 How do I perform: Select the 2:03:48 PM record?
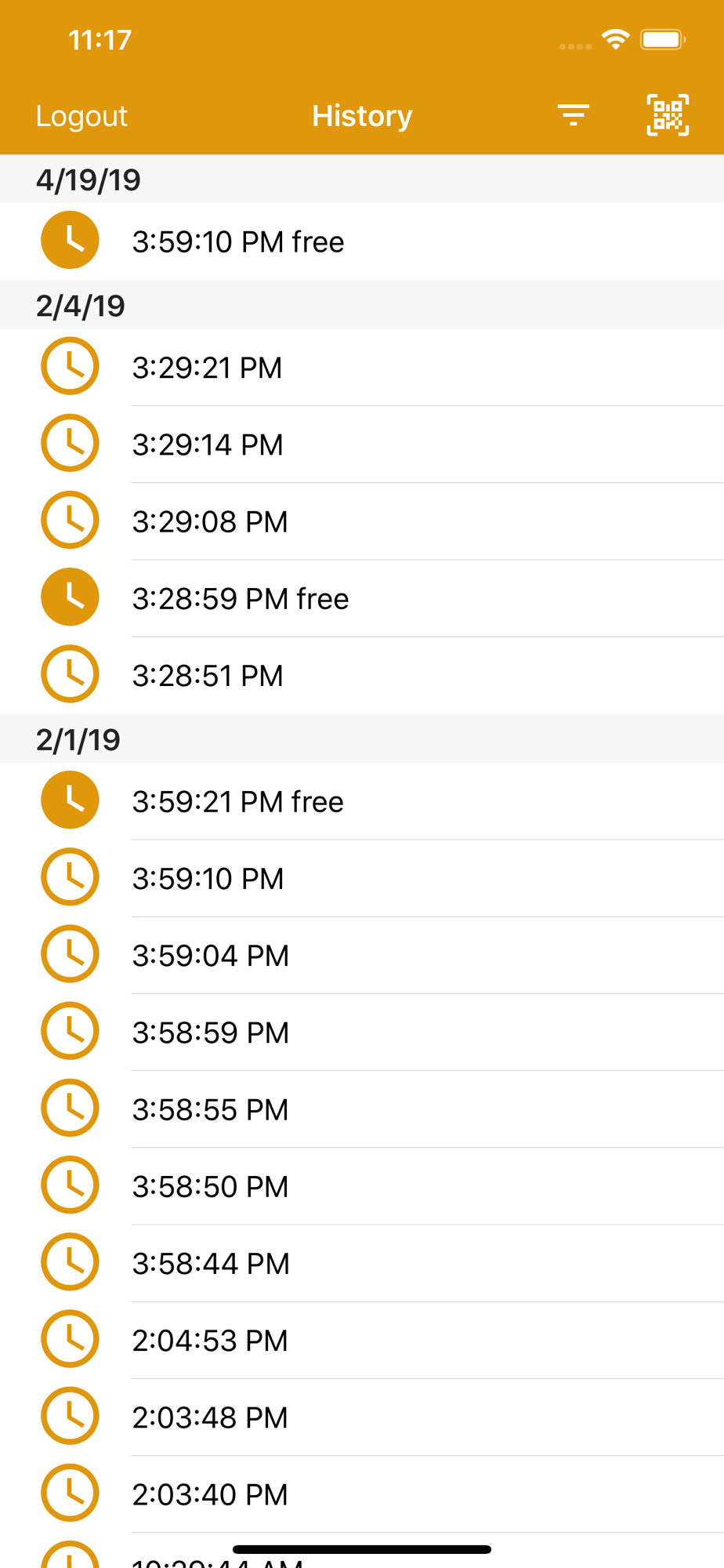[362, 1416]
